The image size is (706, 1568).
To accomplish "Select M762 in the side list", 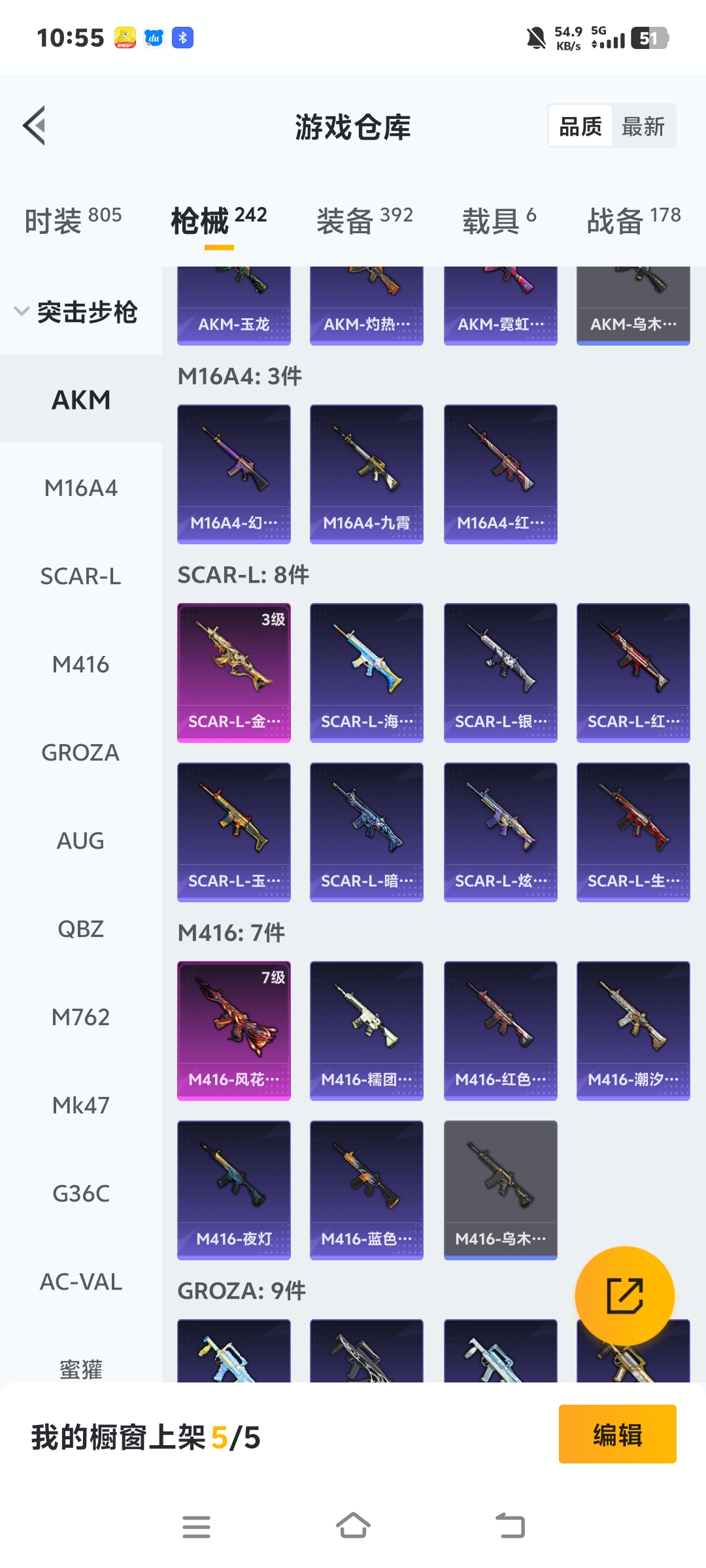I will pyautogui.click(x=80, y=1017).
